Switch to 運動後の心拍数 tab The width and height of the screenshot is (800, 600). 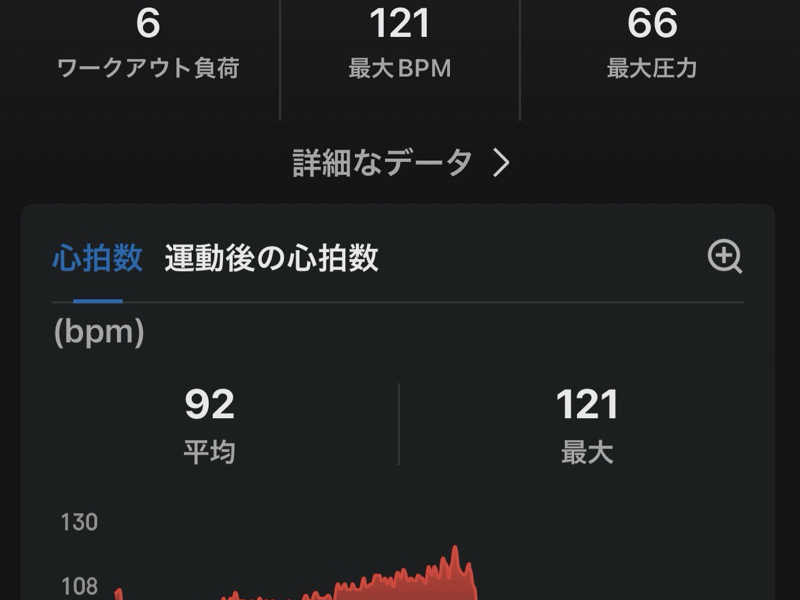click(x=271, y=258)
